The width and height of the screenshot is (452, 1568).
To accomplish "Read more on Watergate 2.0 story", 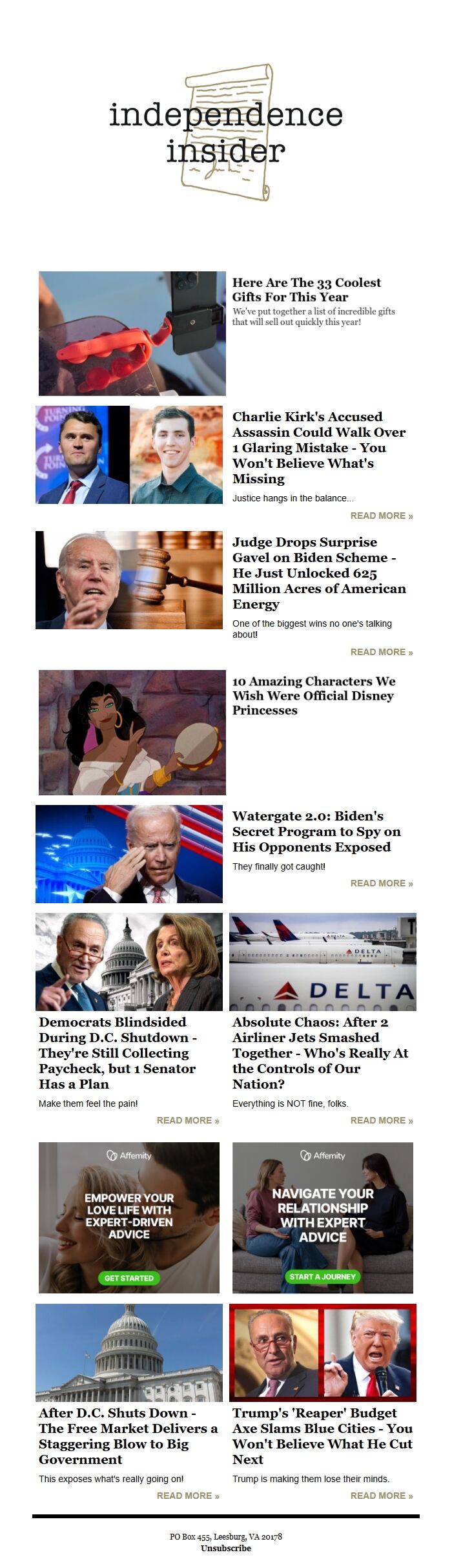I will click(381, 883).
